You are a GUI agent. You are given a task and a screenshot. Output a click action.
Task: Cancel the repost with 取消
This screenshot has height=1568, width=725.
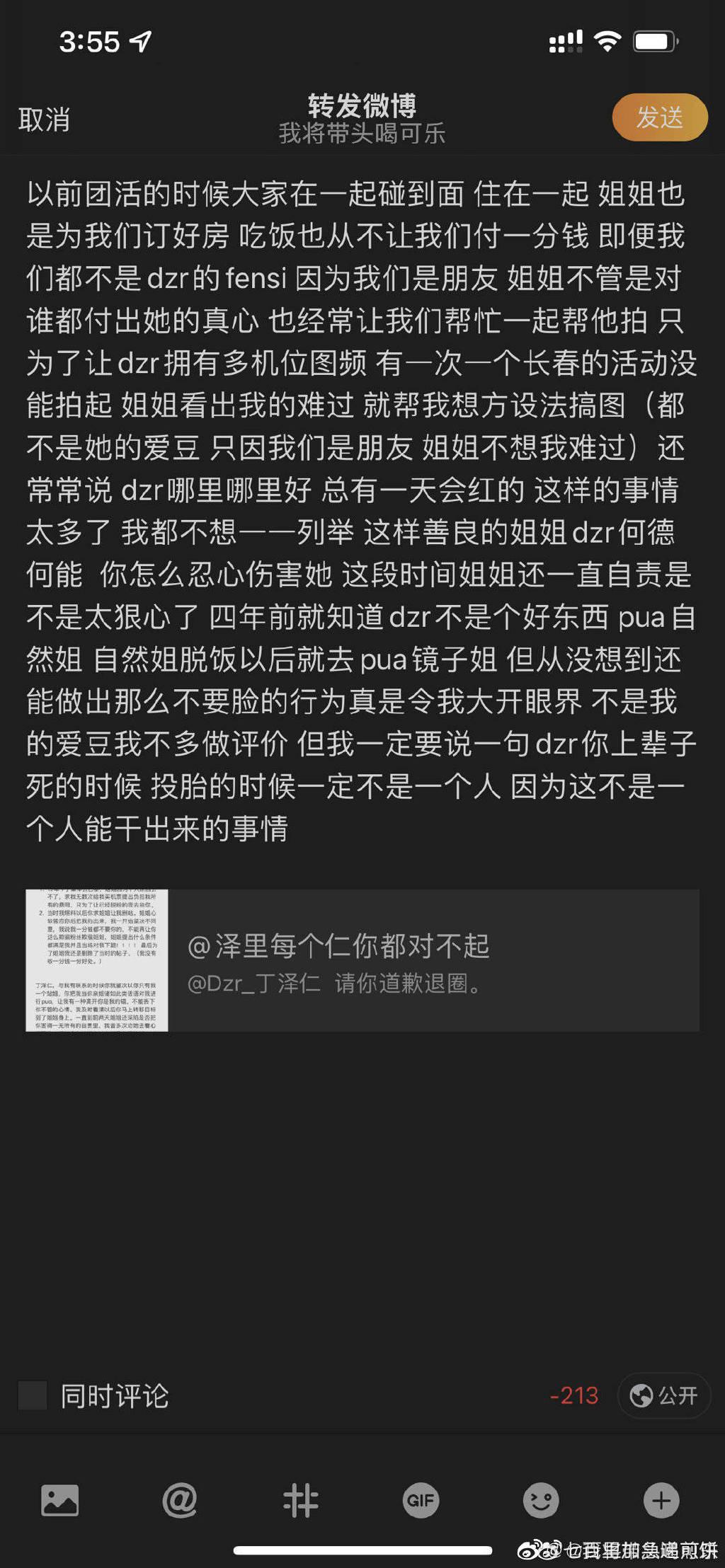pyautogui.click(x=44, y=119)
